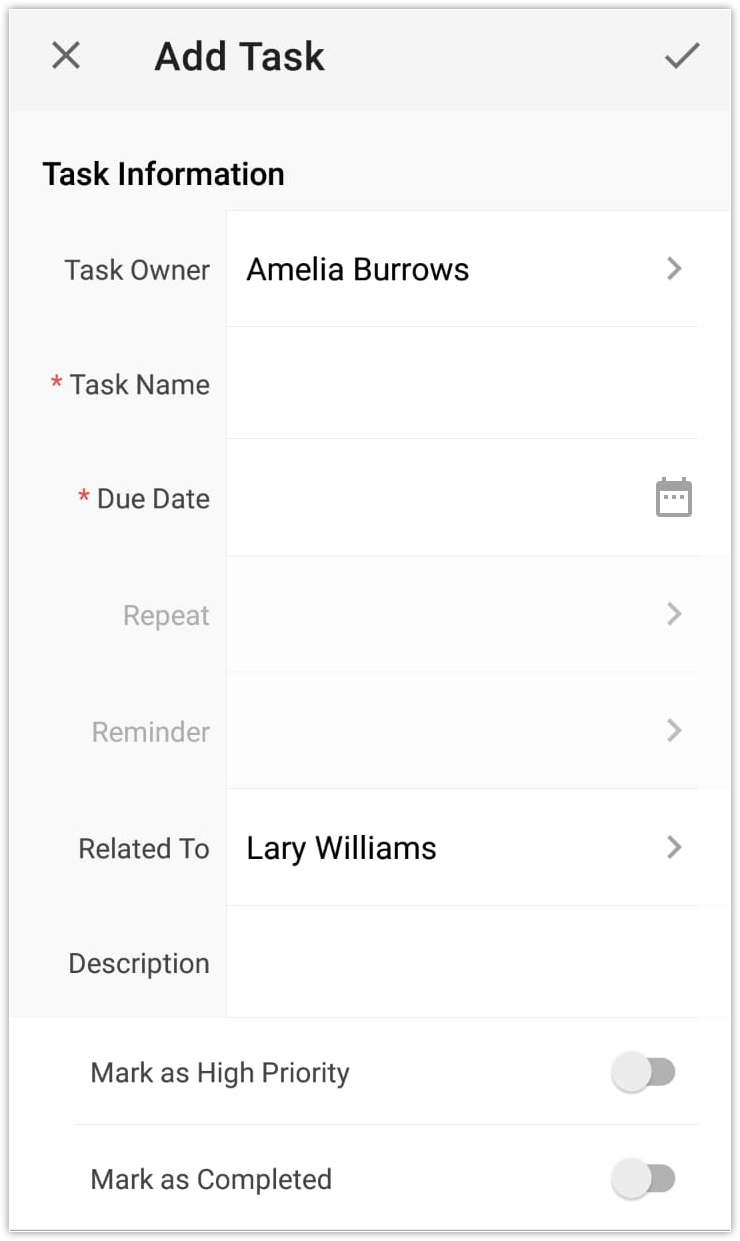Screen dimensions: 740x1241
Task: Open the Due Date calendar picker
Action: (673, 498)
